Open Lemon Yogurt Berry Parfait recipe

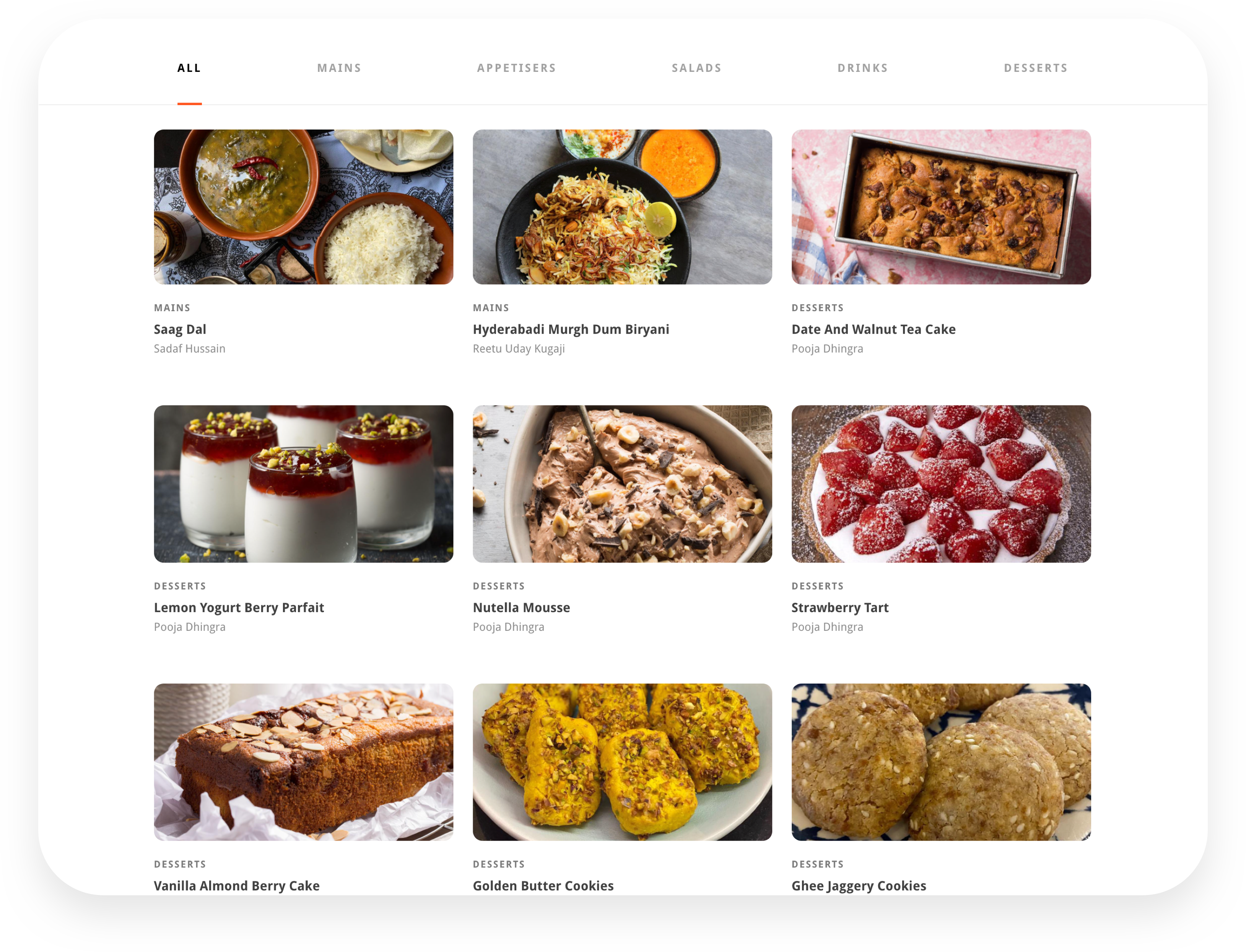point(303,483)
